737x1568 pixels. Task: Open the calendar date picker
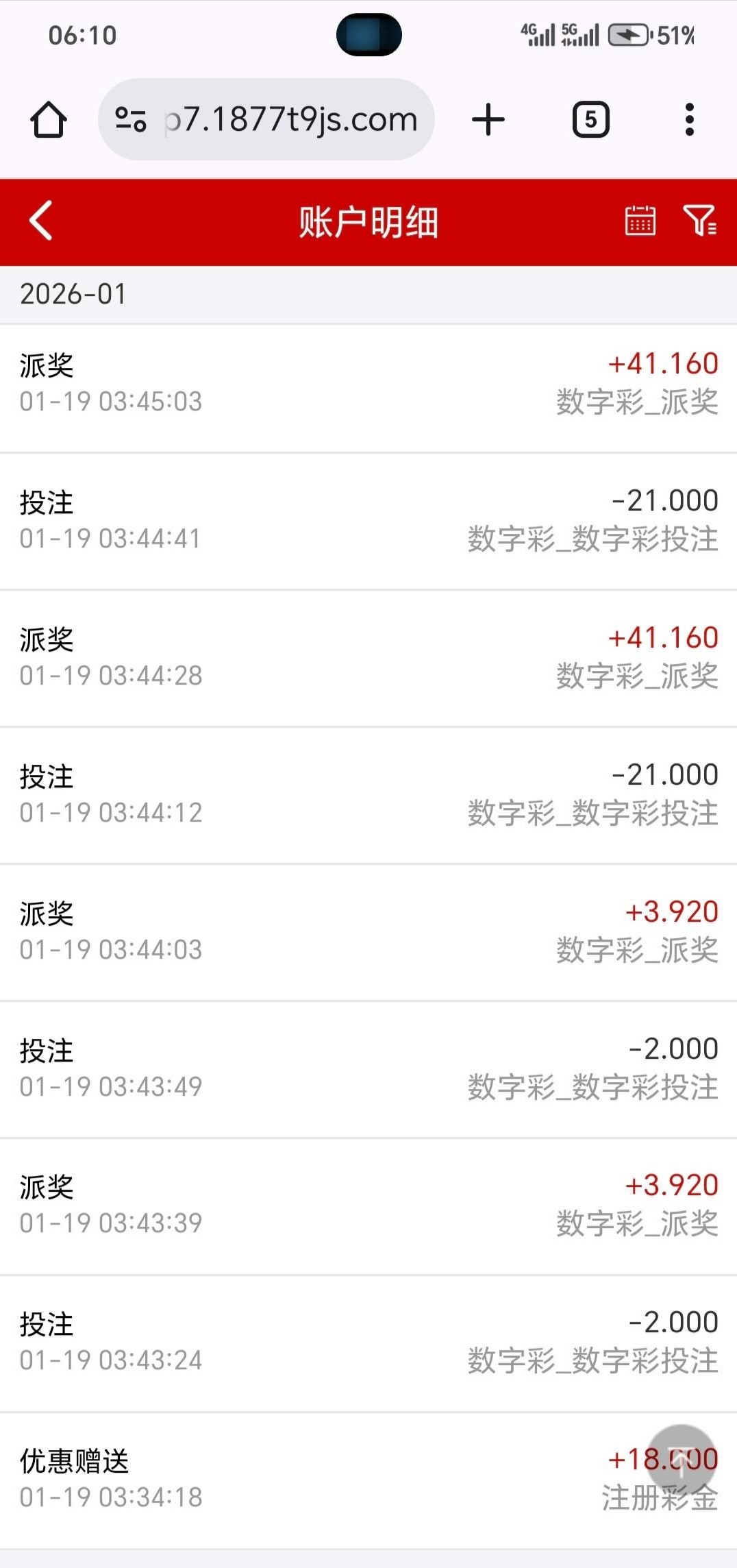pyautogui.click(x=640, y=221)
